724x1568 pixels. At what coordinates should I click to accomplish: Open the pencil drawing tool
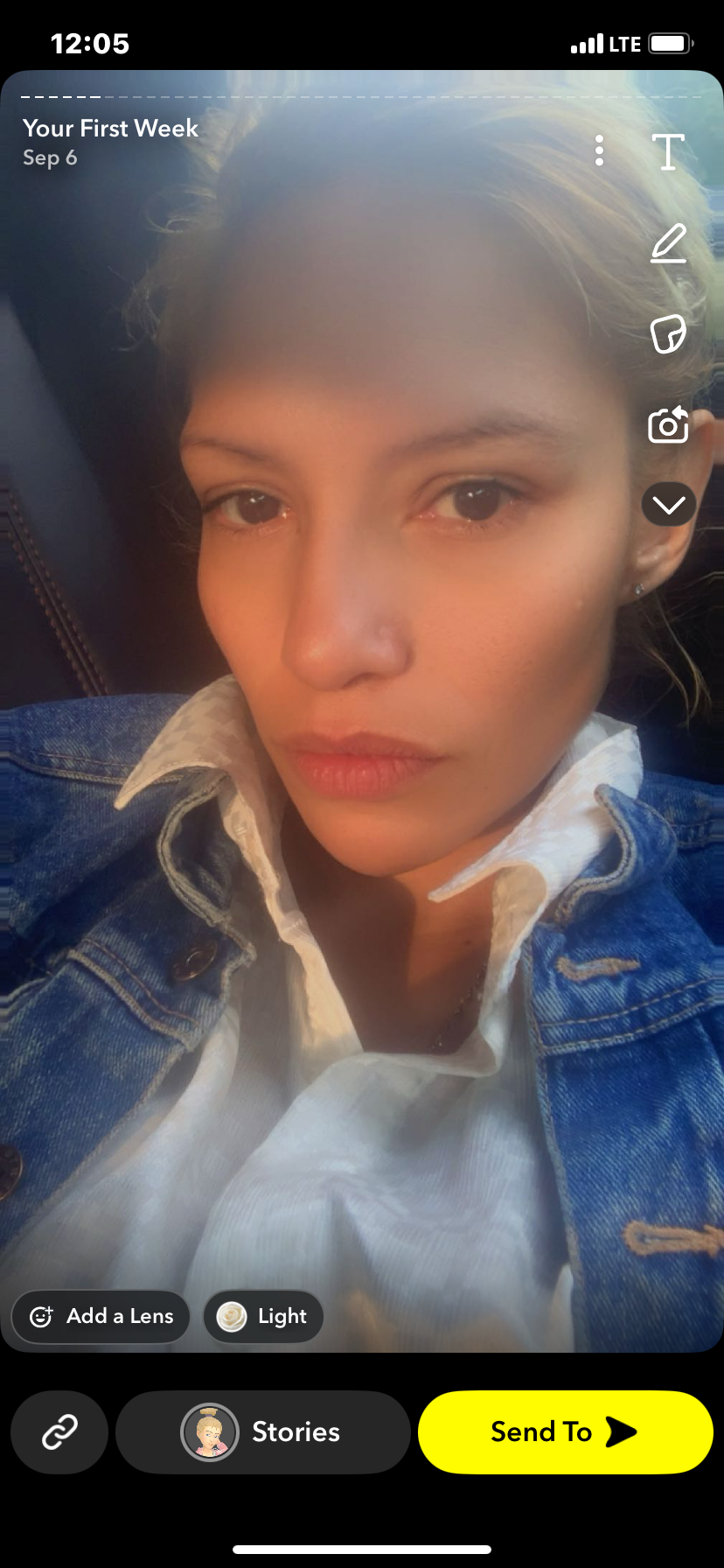click(x=668, y=243)
